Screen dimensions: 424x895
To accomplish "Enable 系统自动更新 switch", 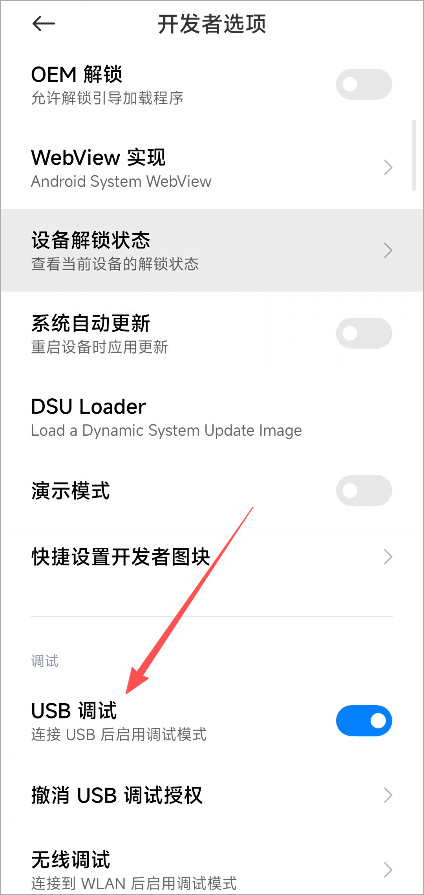I will 364,333.
